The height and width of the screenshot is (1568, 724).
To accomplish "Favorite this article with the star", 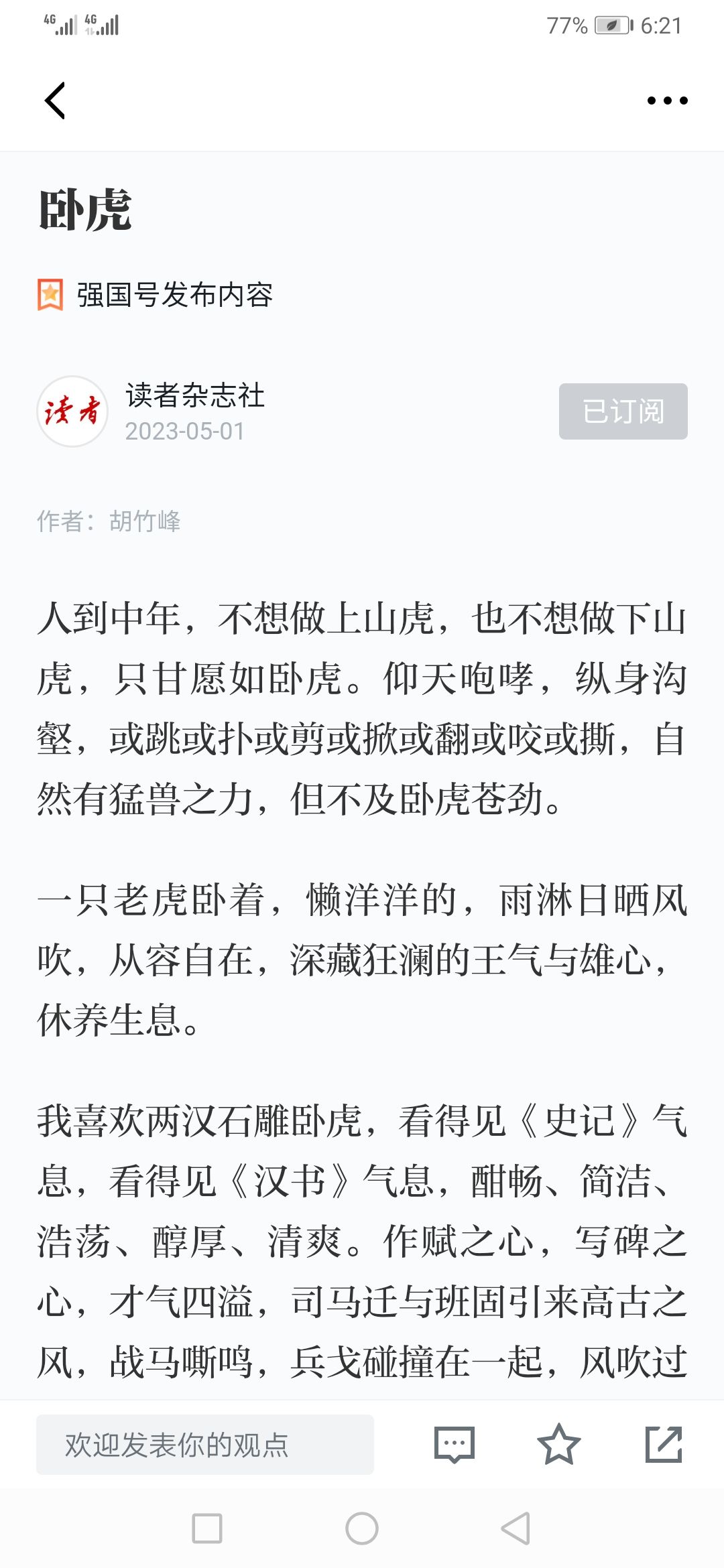I will pyautogui.click(x=558, y=1445).
